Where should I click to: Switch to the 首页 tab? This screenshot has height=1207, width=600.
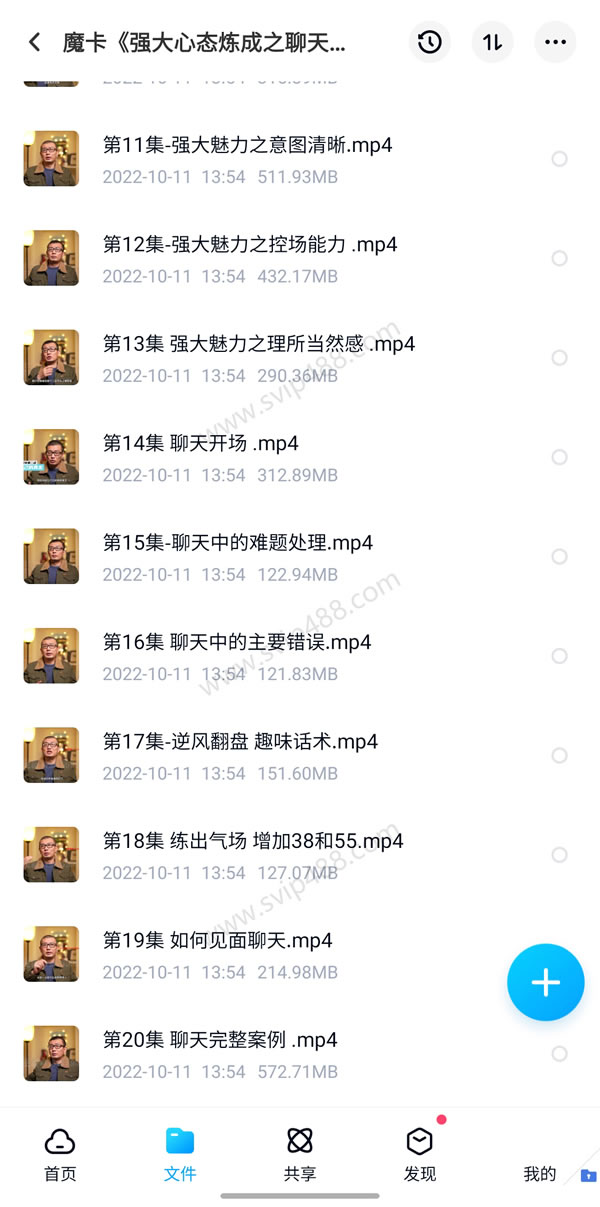coord(60,1154)
